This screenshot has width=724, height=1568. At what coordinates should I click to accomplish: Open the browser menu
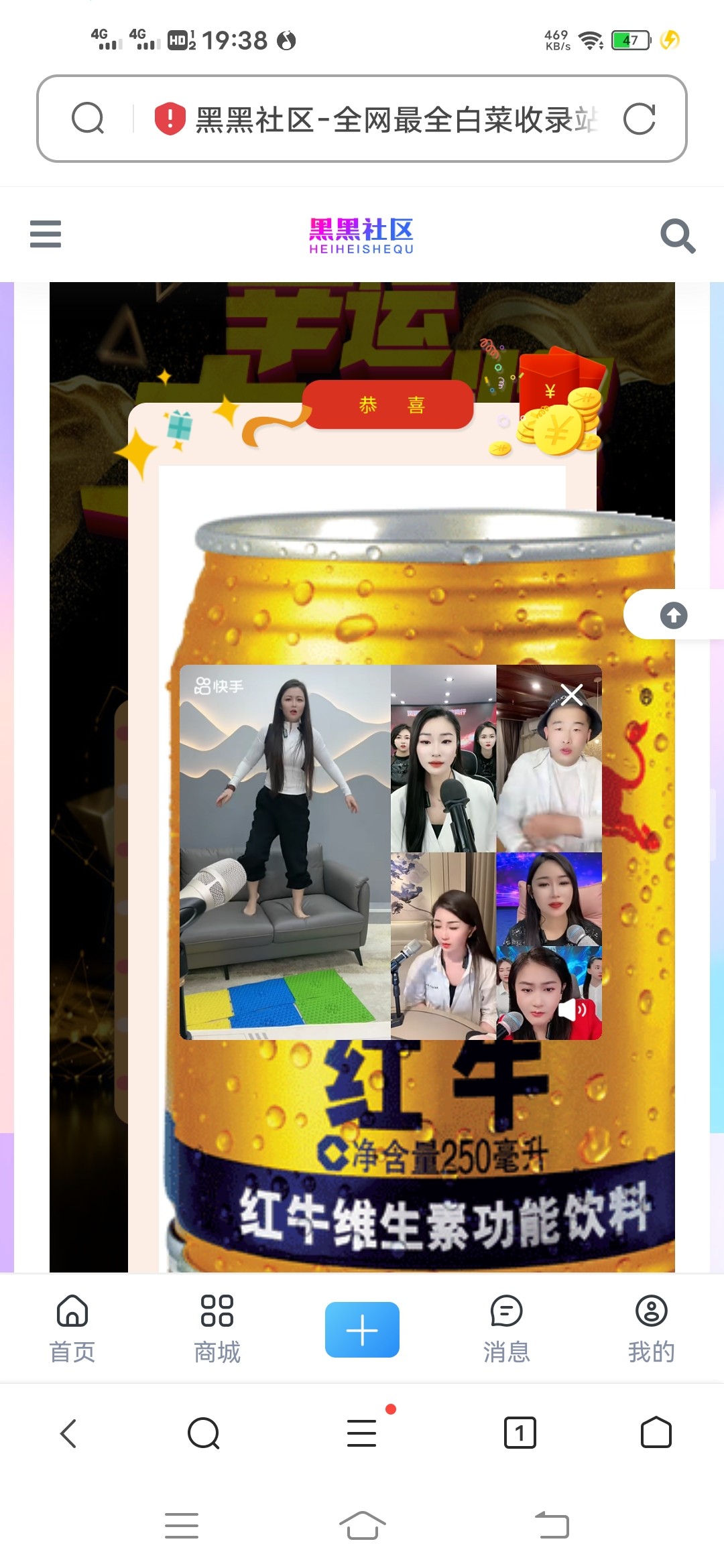tap(362, 1433)
